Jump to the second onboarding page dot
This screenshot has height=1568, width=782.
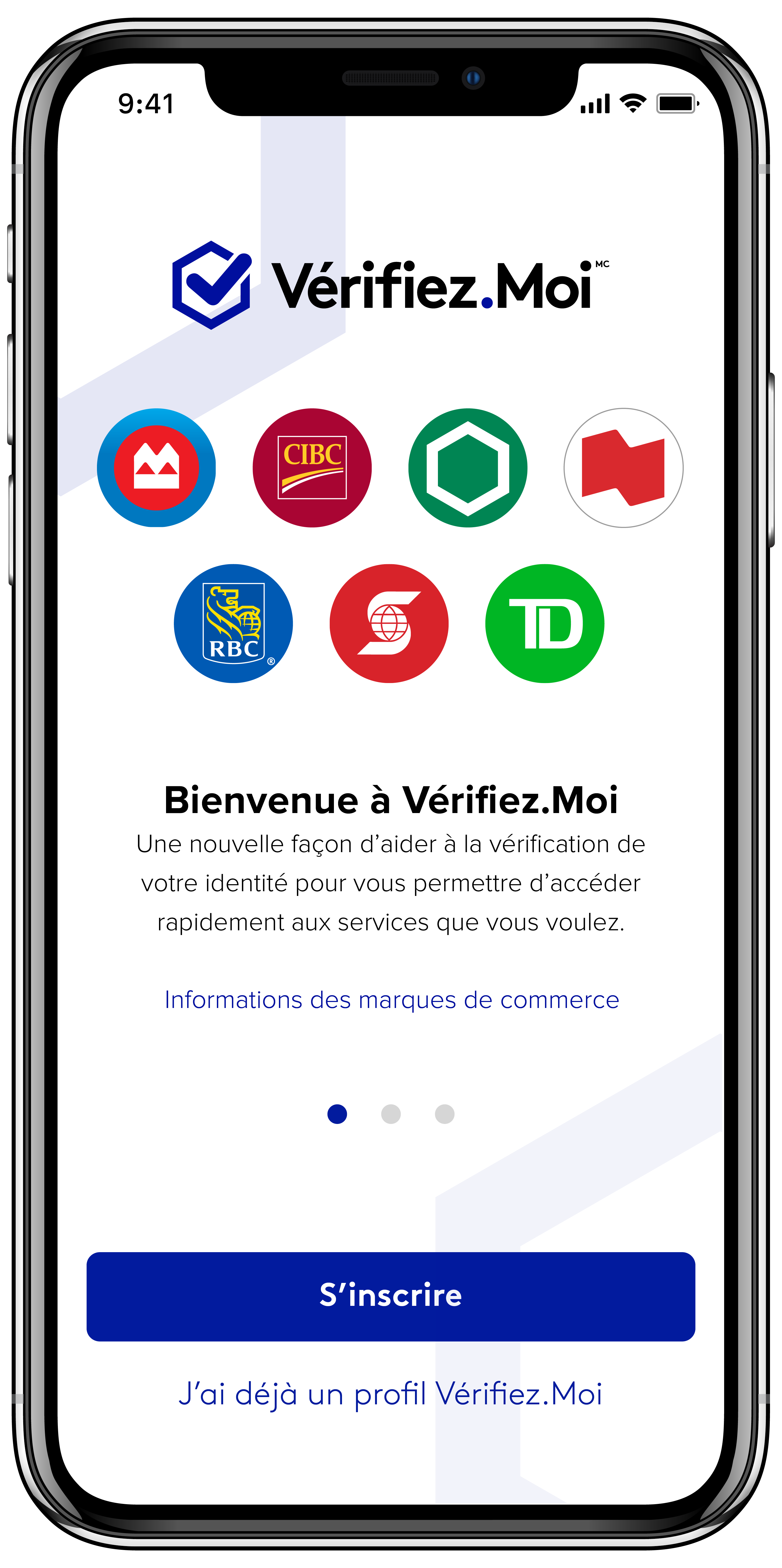(390, 1114)
